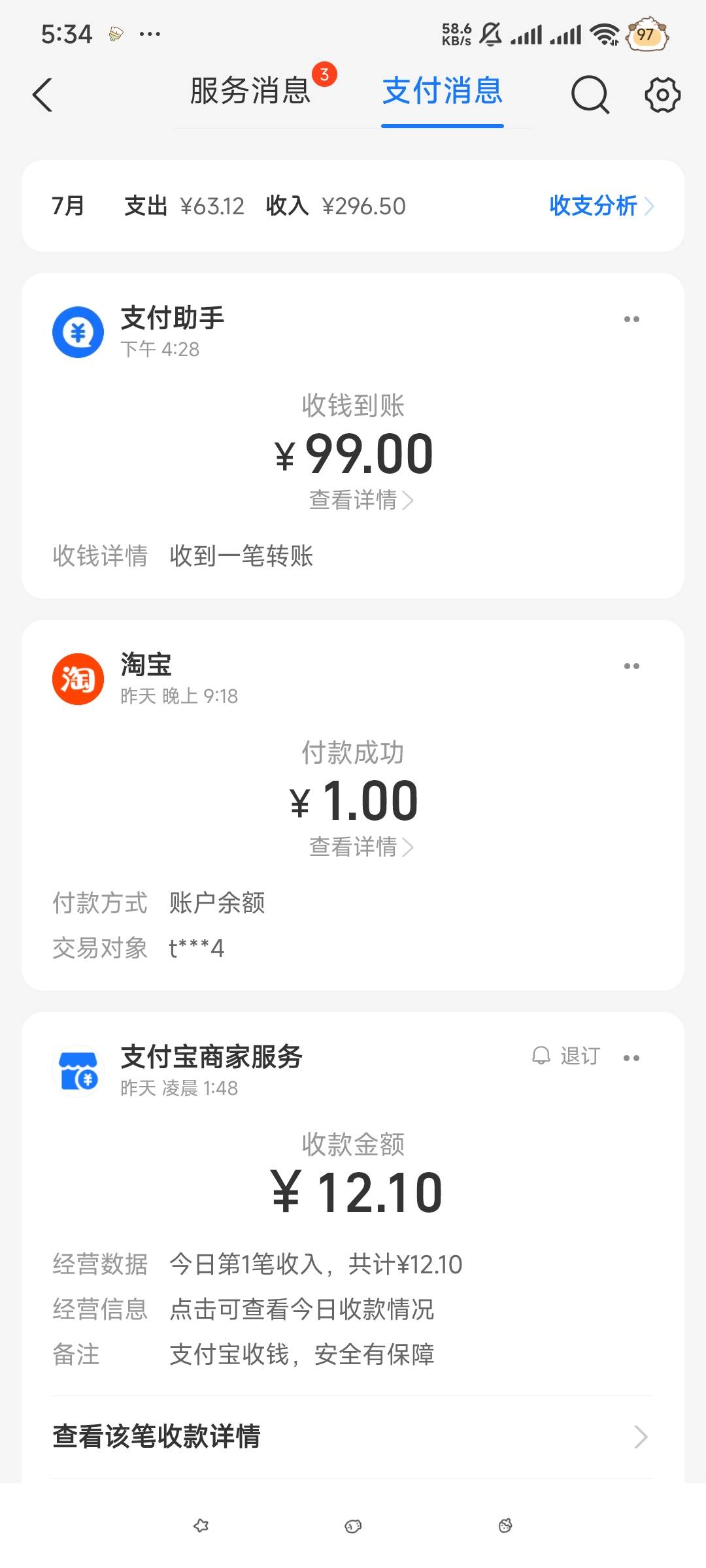Open 查看该笔收款详情 row
706x1568 pixels.
(x=353, y=1437)
